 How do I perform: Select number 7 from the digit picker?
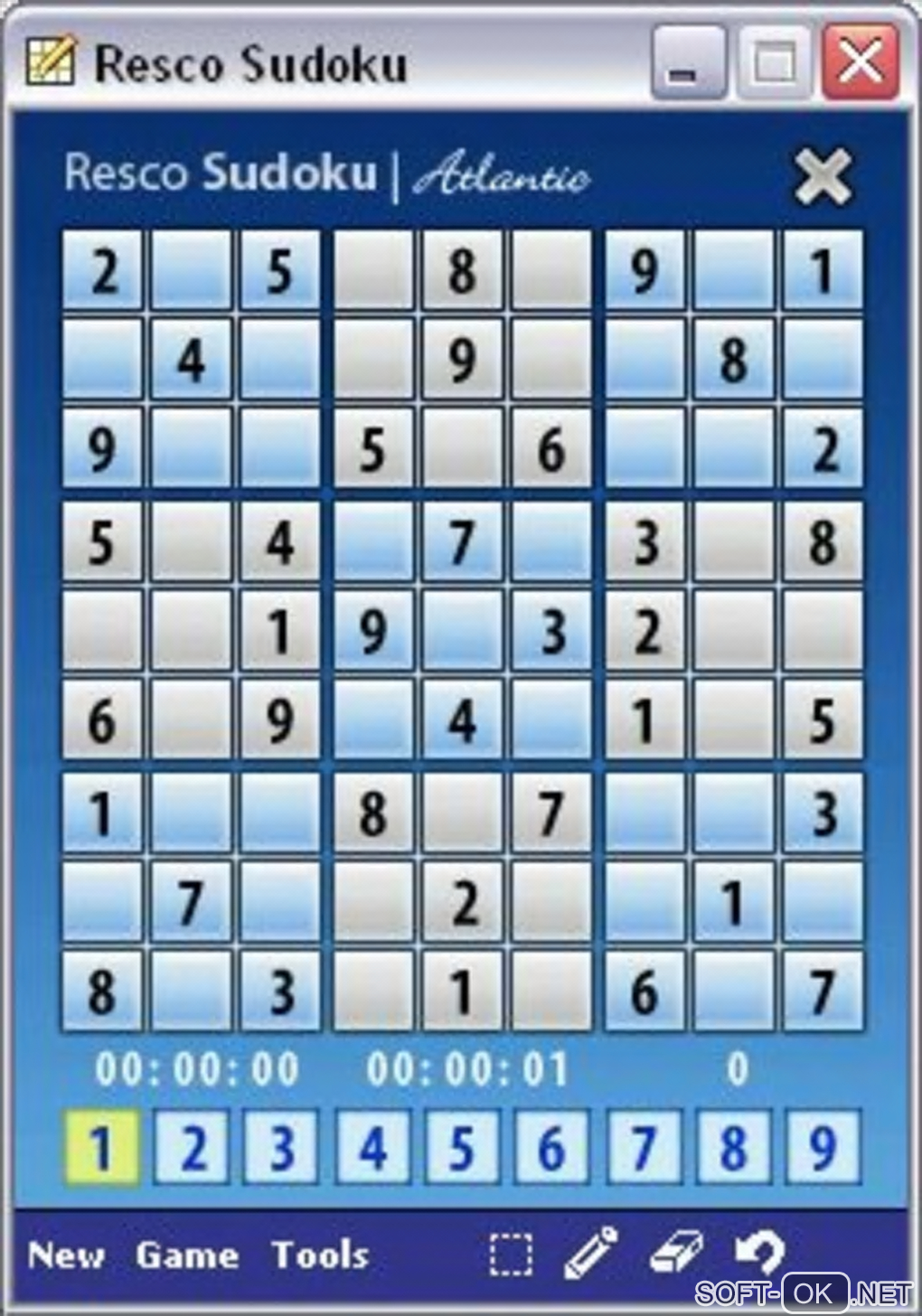click(643, 1148)
